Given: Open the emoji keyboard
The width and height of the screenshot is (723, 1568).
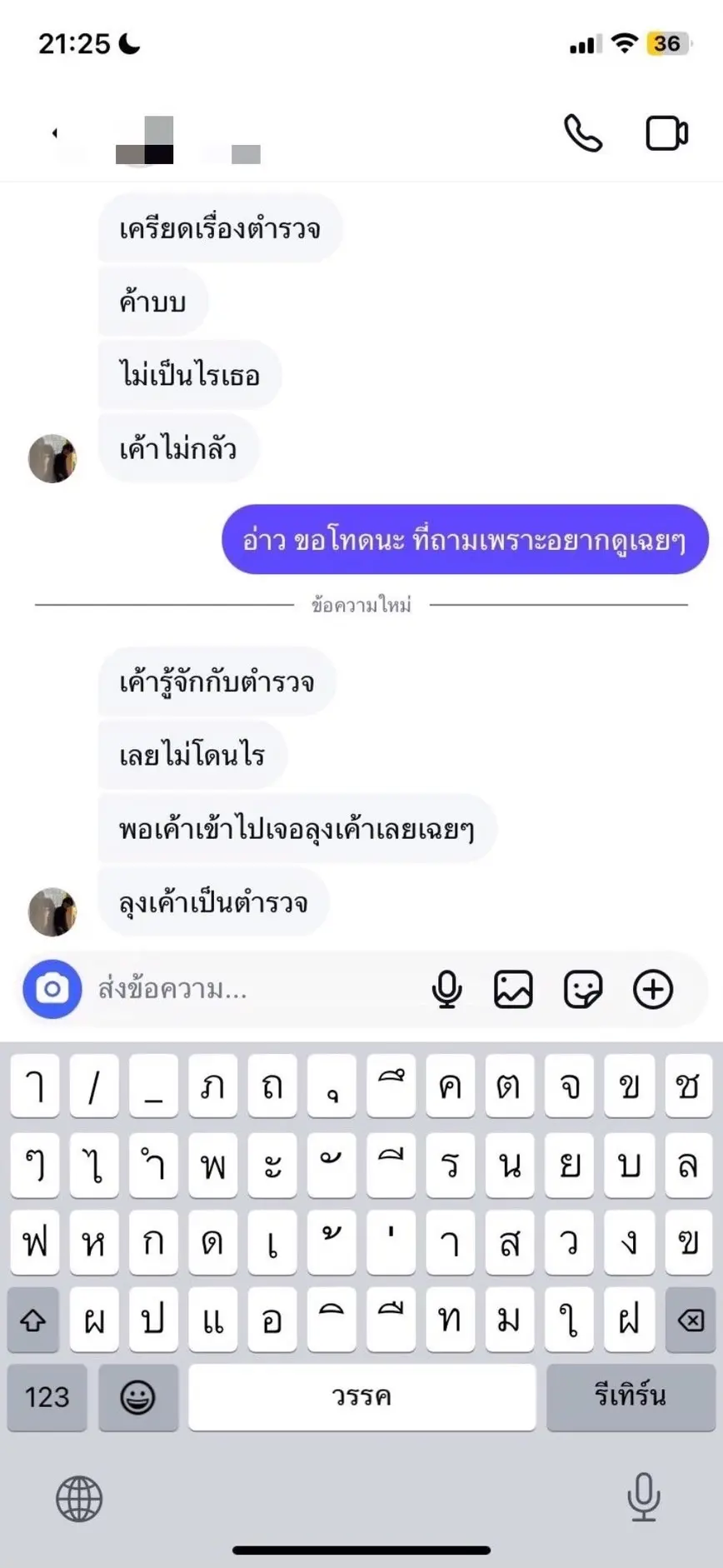Looking at the screenshot, I should tap(137, 1397).
